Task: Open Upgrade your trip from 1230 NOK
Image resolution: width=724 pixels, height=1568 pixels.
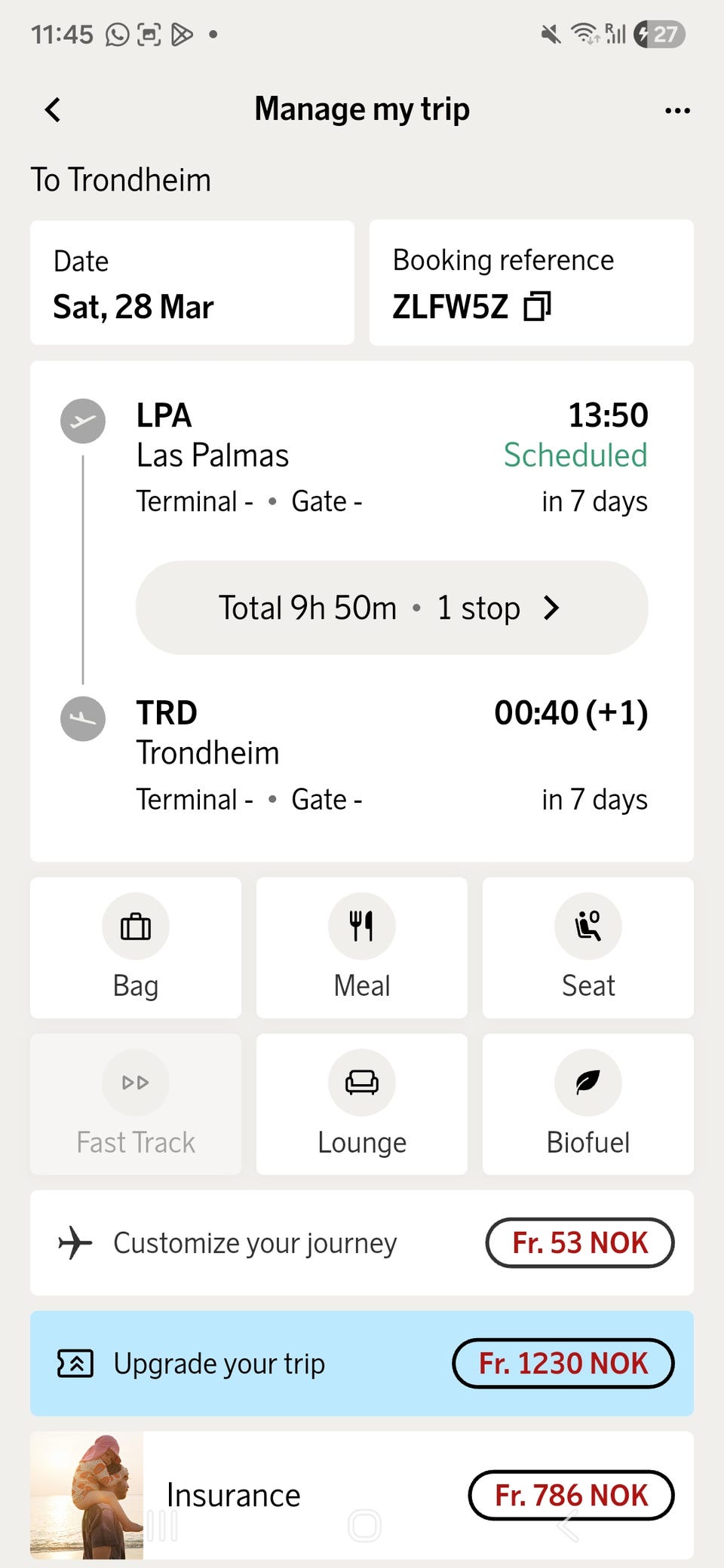Action: [x=563, y=1363]
